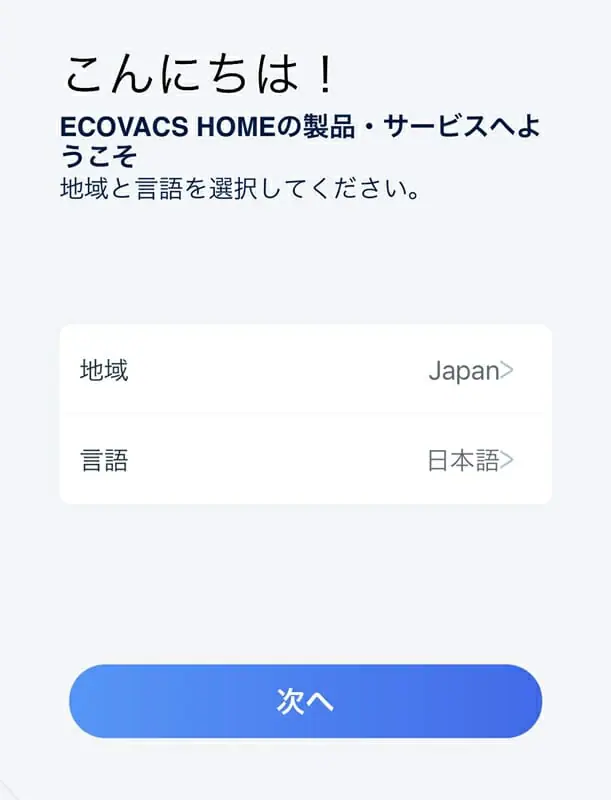Open the 地域 region selector showing Japan
The image size is (611, 800).
[305, 371]
